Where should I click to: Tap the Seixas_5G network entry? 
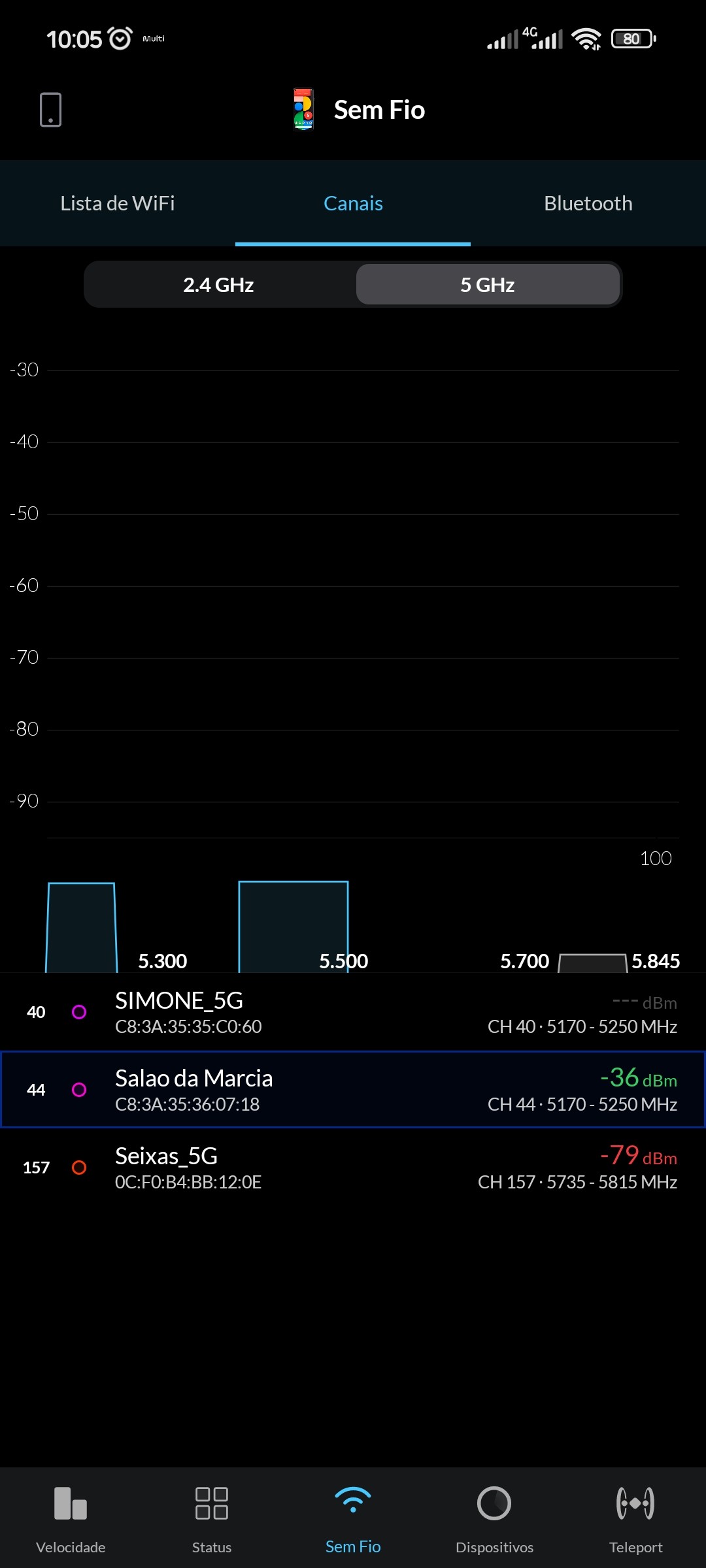pyautogui.click(x=353, y=1168)
